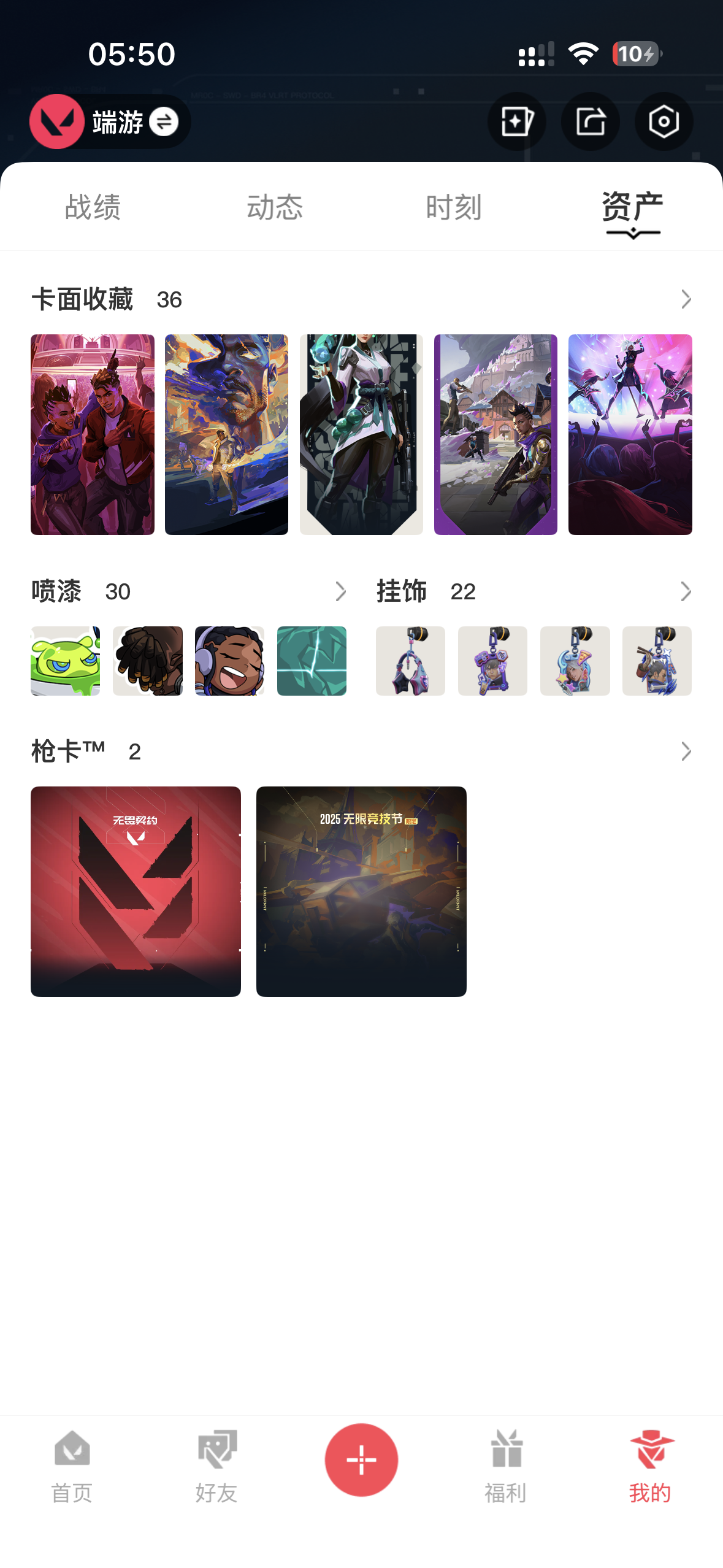Viewport: 723px width, 1568px height.
Task: Open the share icon in the header
Action: point(590,121)
